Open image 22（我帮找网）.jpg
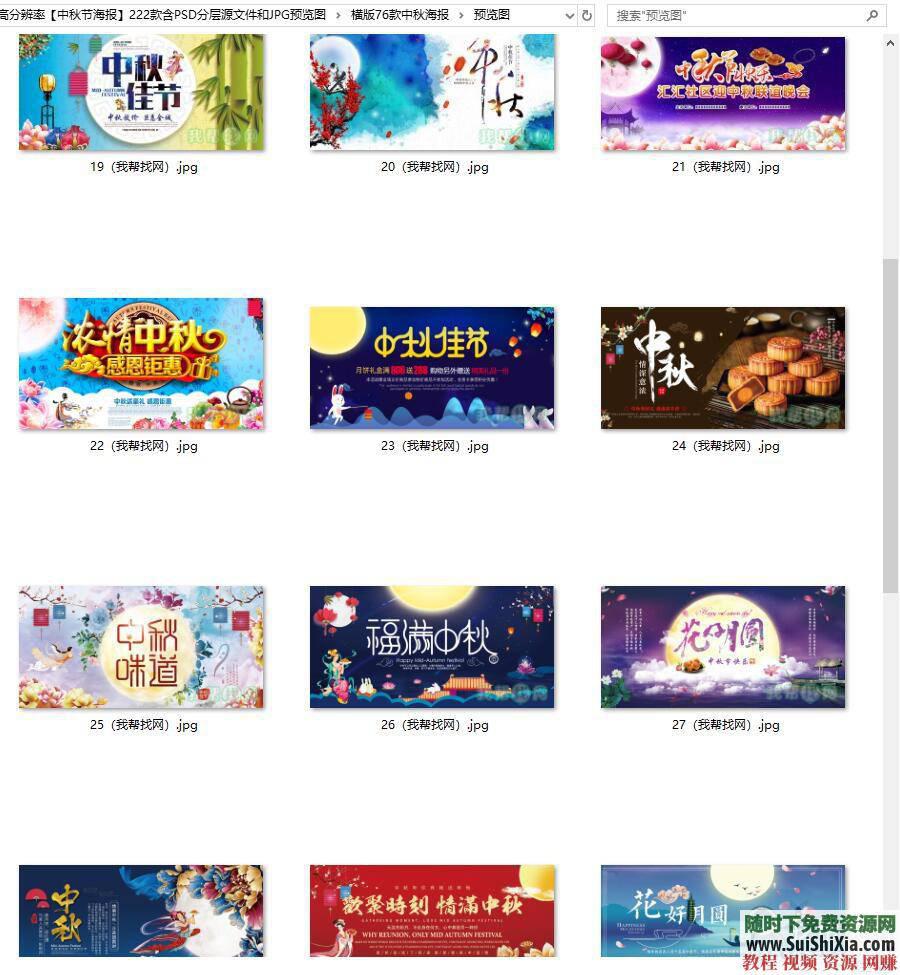The height and width of the screenshot is (975, 900). pos(141,364)
